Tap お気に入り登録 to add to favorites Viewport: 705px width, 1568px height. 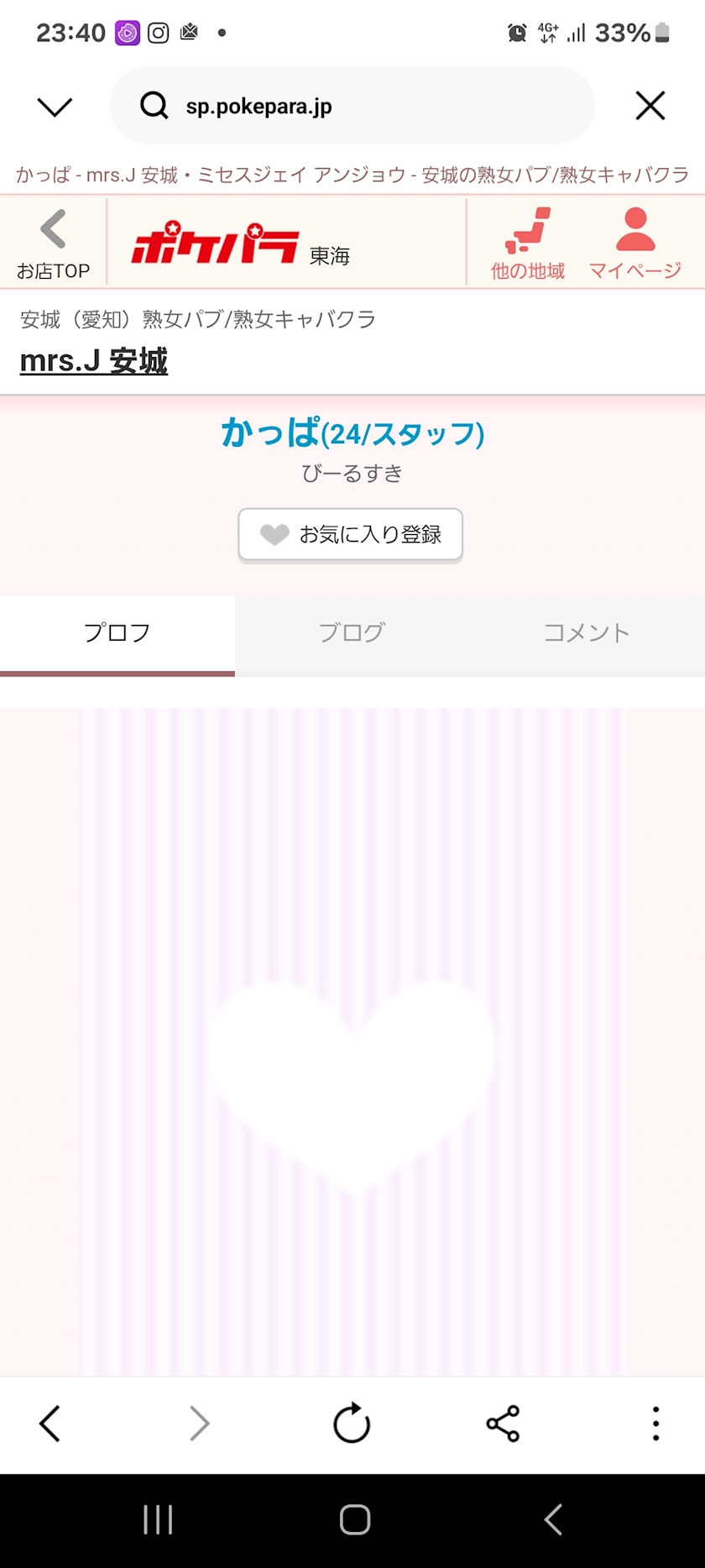[x=350, y=534]
